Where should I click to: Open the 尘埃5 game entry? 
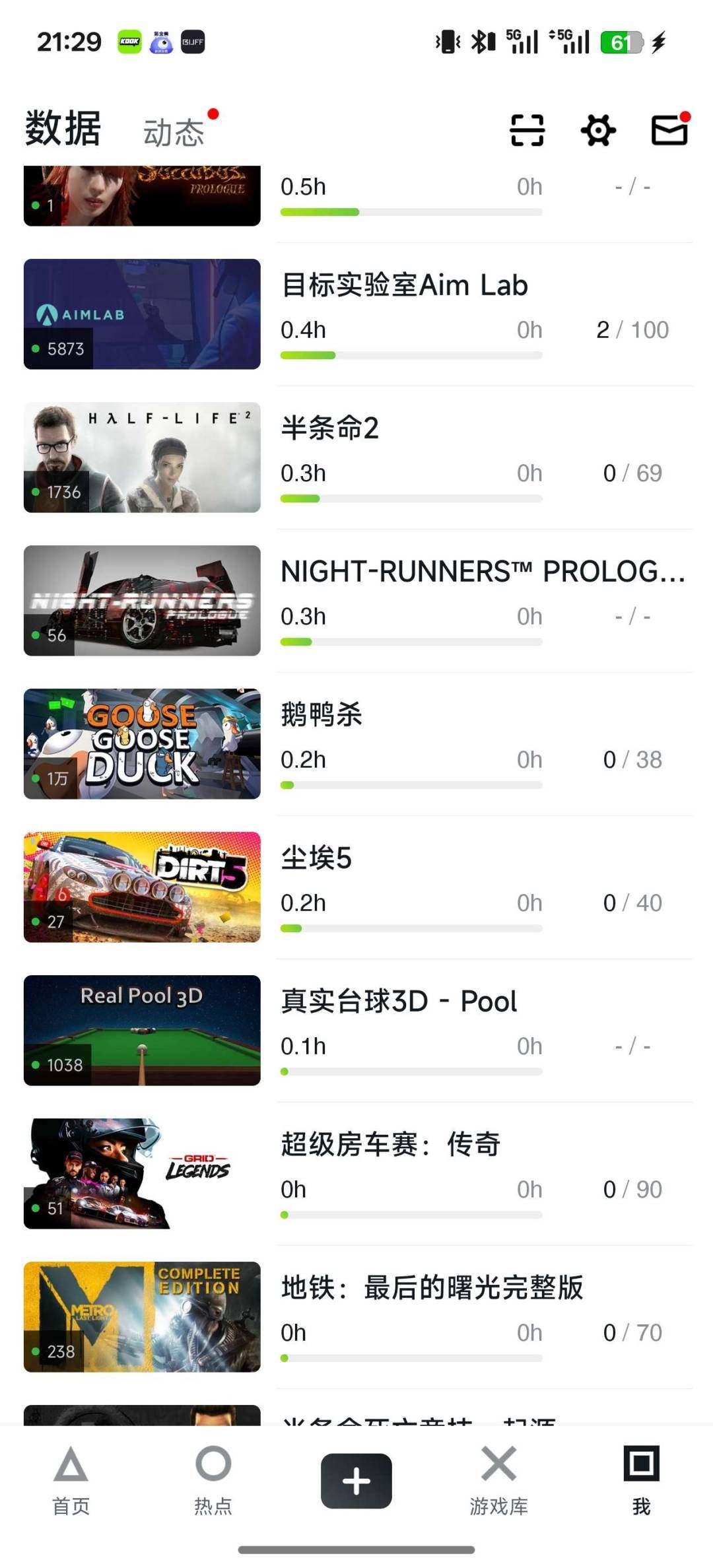pos(317,858)
